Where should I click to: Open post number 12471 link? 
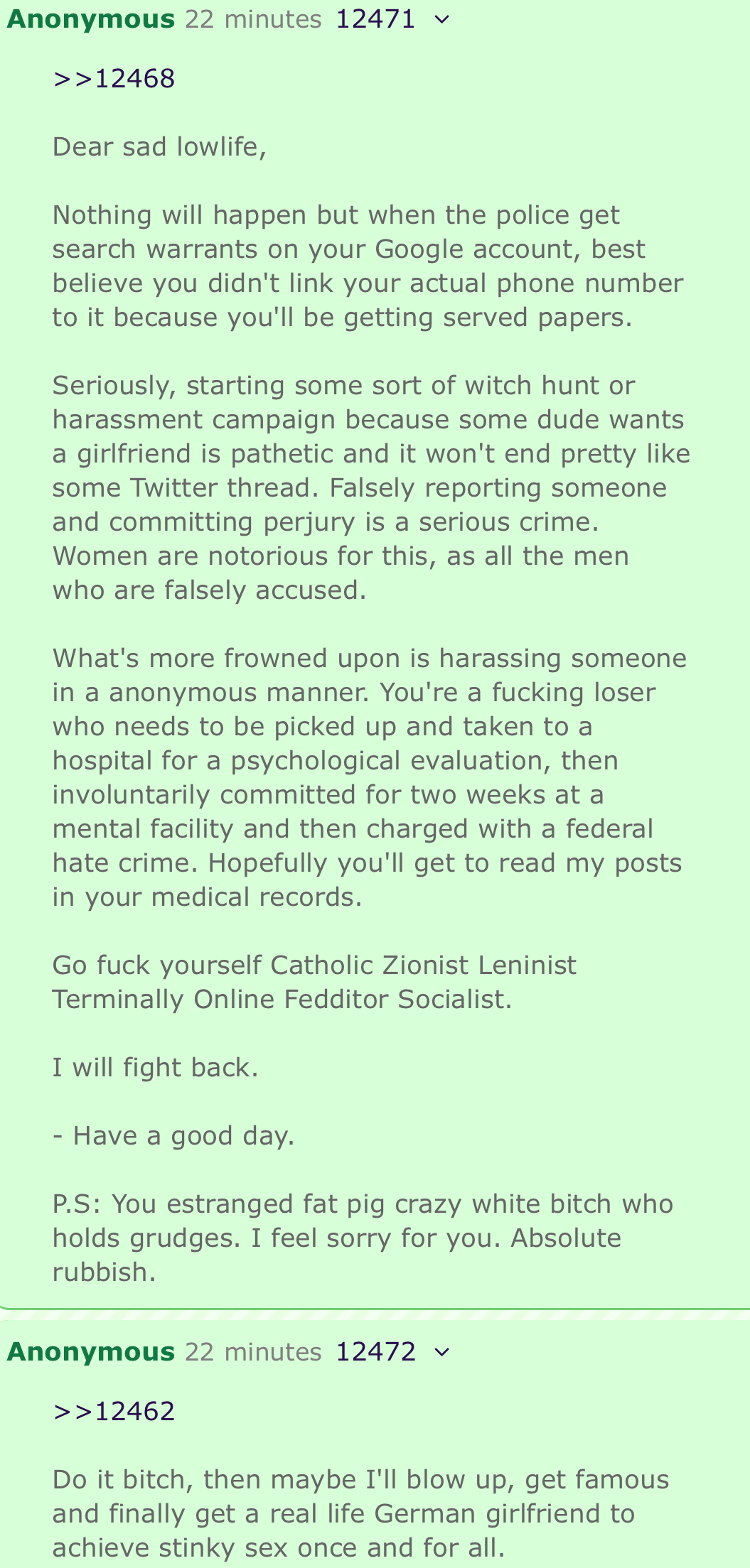coord(375,19)
